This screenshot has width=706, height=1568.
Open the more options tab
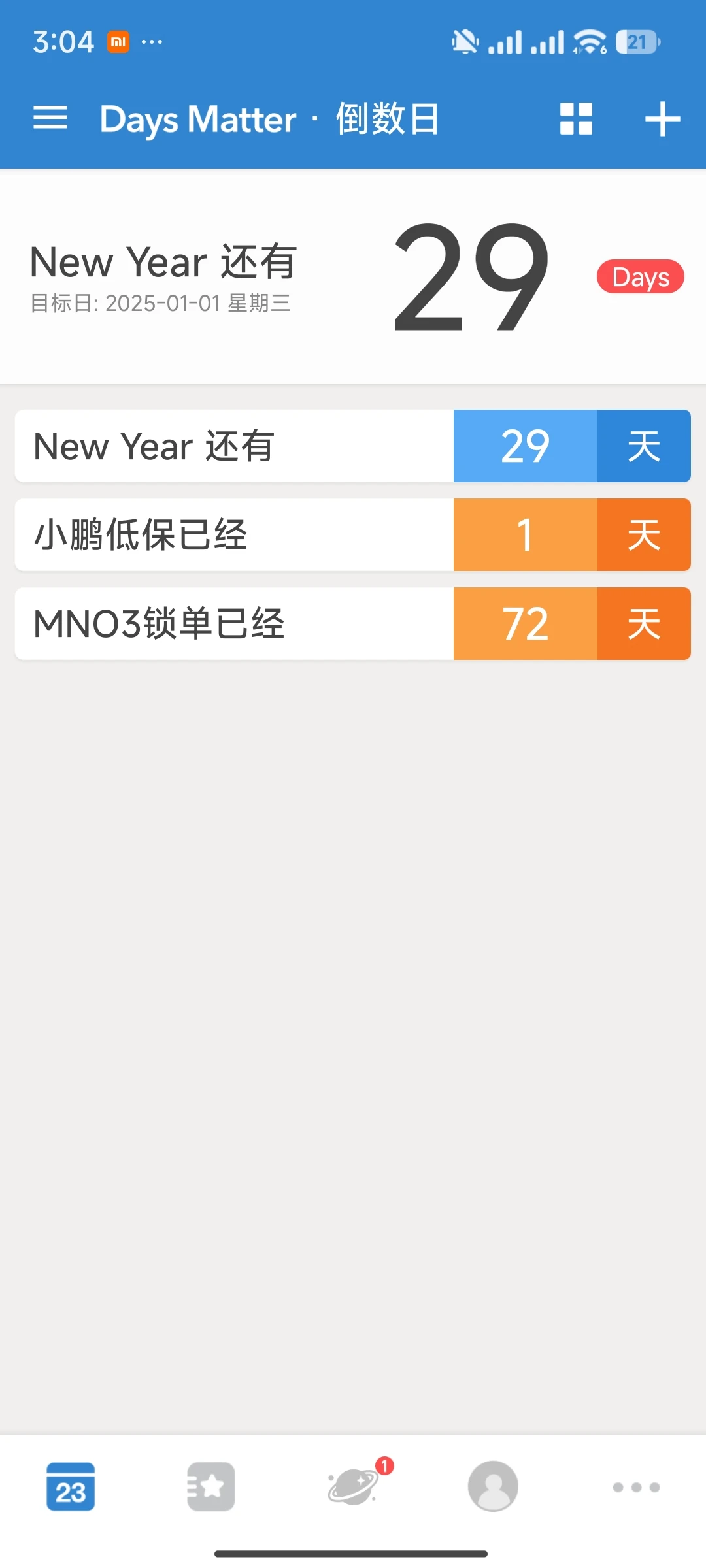click(x=636, y=1488)
